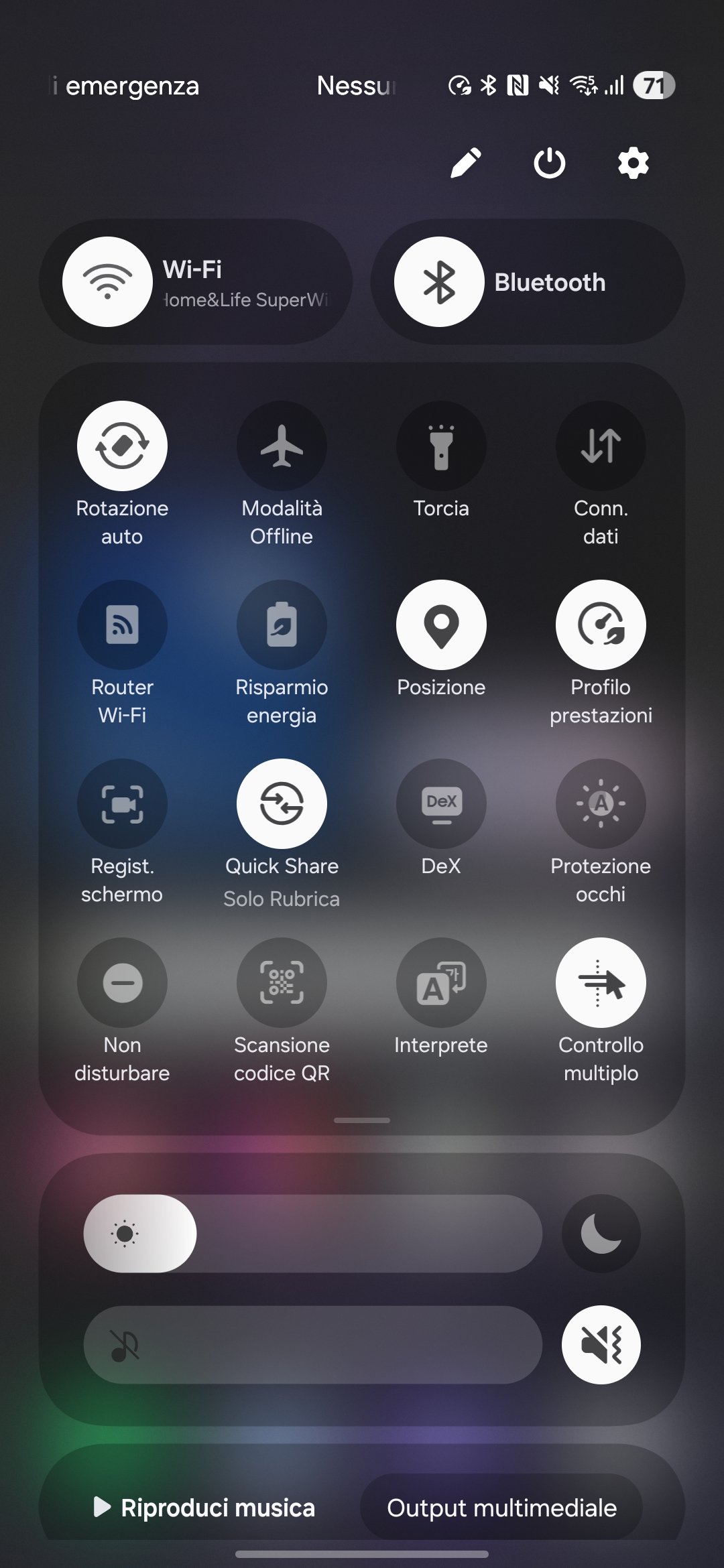Toggle Quick Share
Viewport: 724px width, 1568px height.
[282, 804]
